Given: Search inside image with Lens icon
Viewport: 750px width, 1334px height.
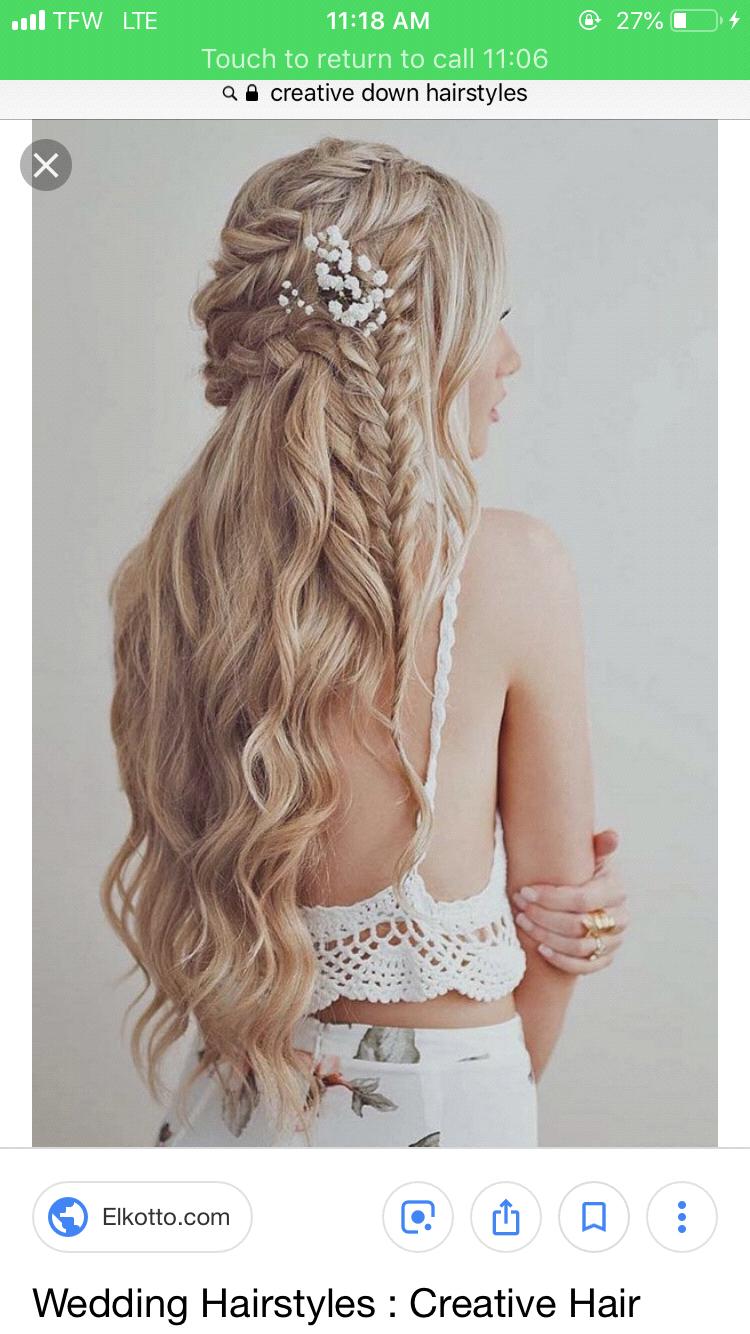Looking at the screenshot, I should click(x=417, y=1217).
